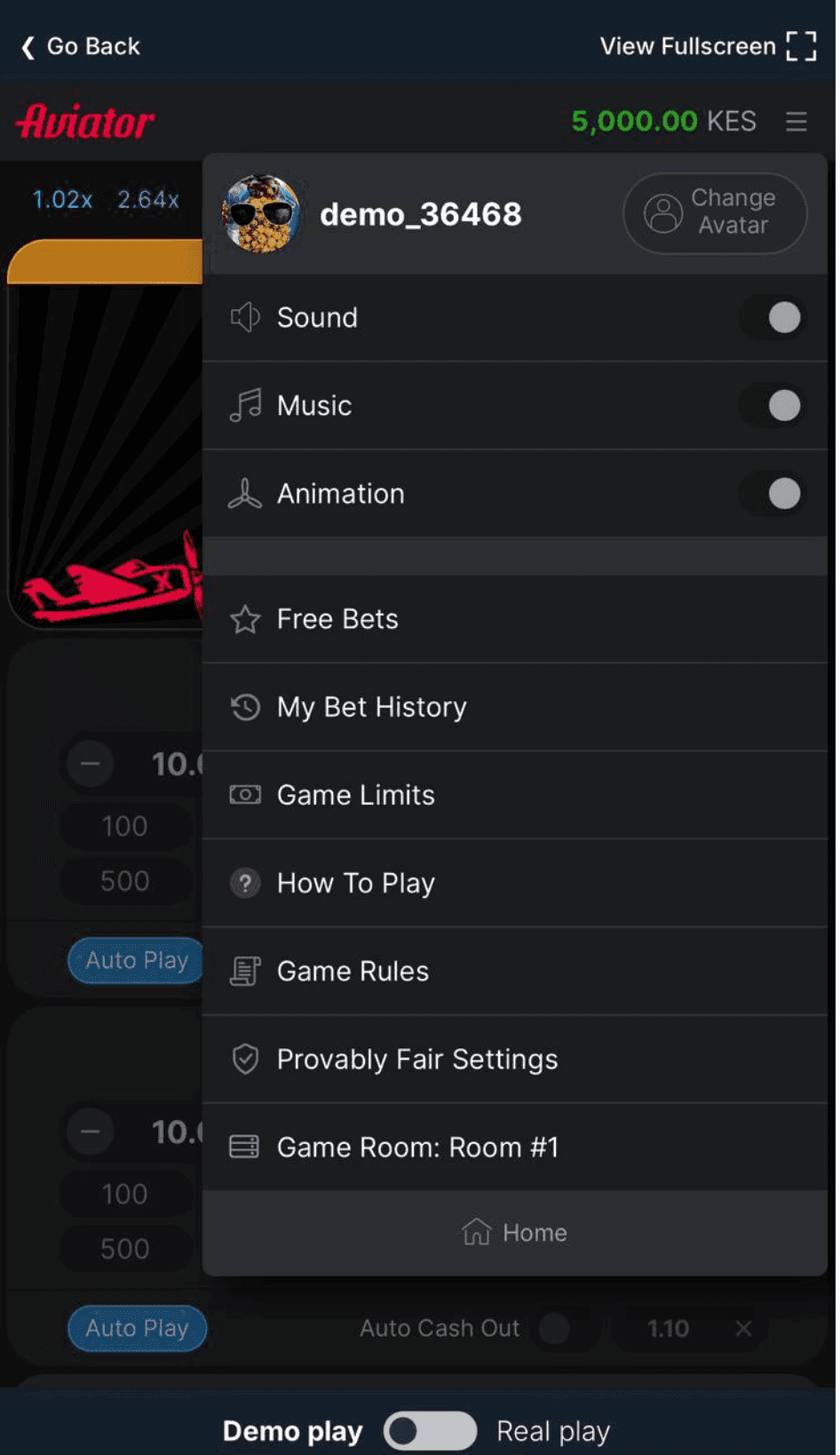The image size is (840, 1455).
Task: Dismiss the Auto Cash Out value with X
Action: click(744, 1328)
